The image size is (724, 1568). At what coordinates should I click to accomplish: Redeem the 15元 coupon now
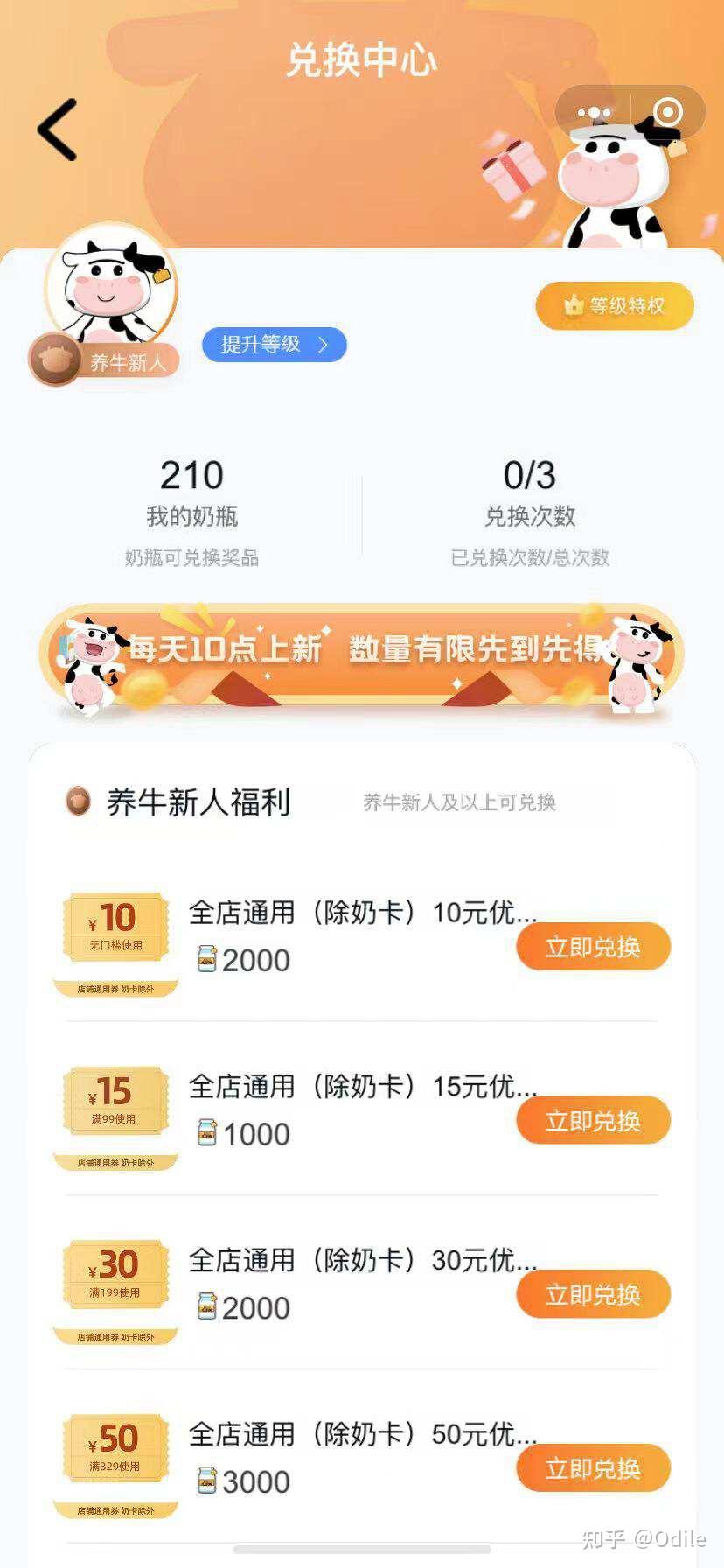[593, 1120]
